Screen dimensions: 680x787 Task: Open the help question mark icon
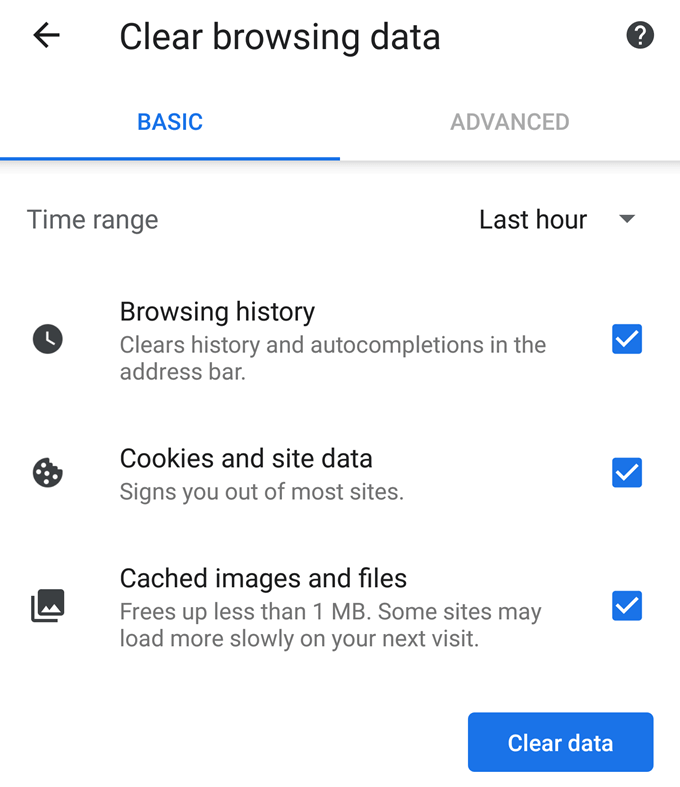point(640,36)
